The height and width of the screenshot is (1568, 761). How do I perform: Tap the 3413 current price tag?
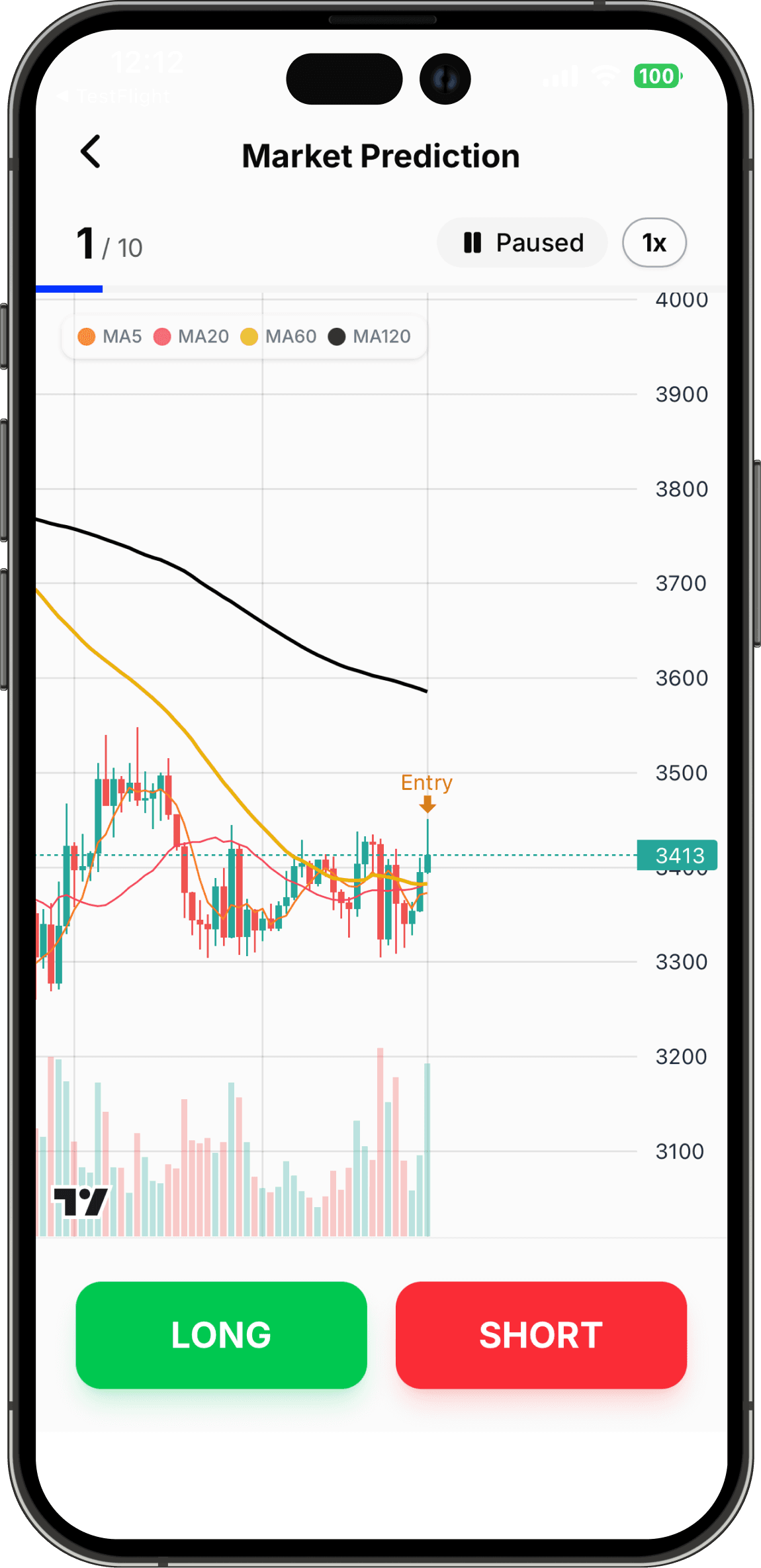(676, 856)
